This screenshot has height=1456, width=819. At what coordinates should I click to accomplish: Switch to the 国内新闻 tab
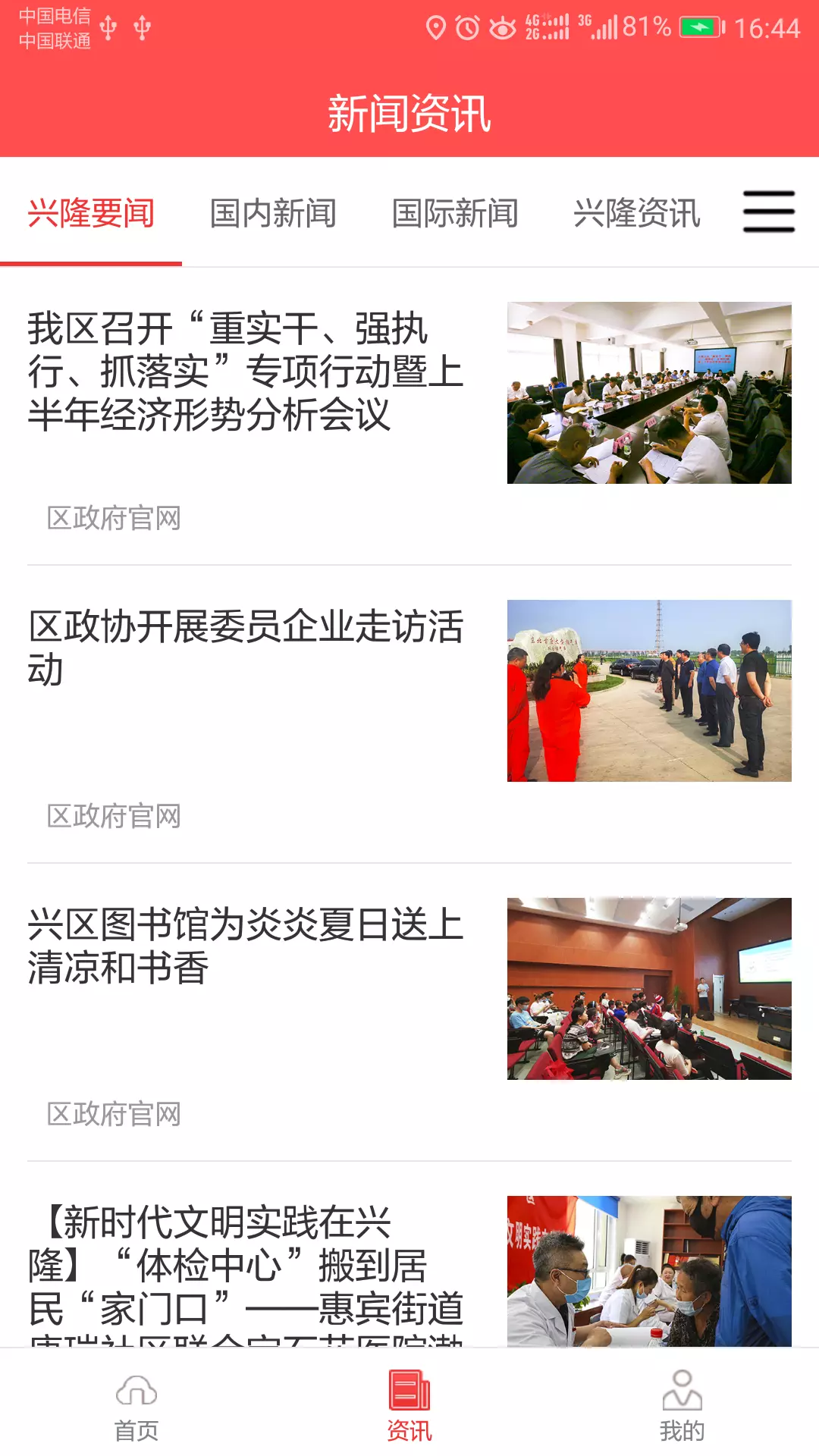point(273,213)
